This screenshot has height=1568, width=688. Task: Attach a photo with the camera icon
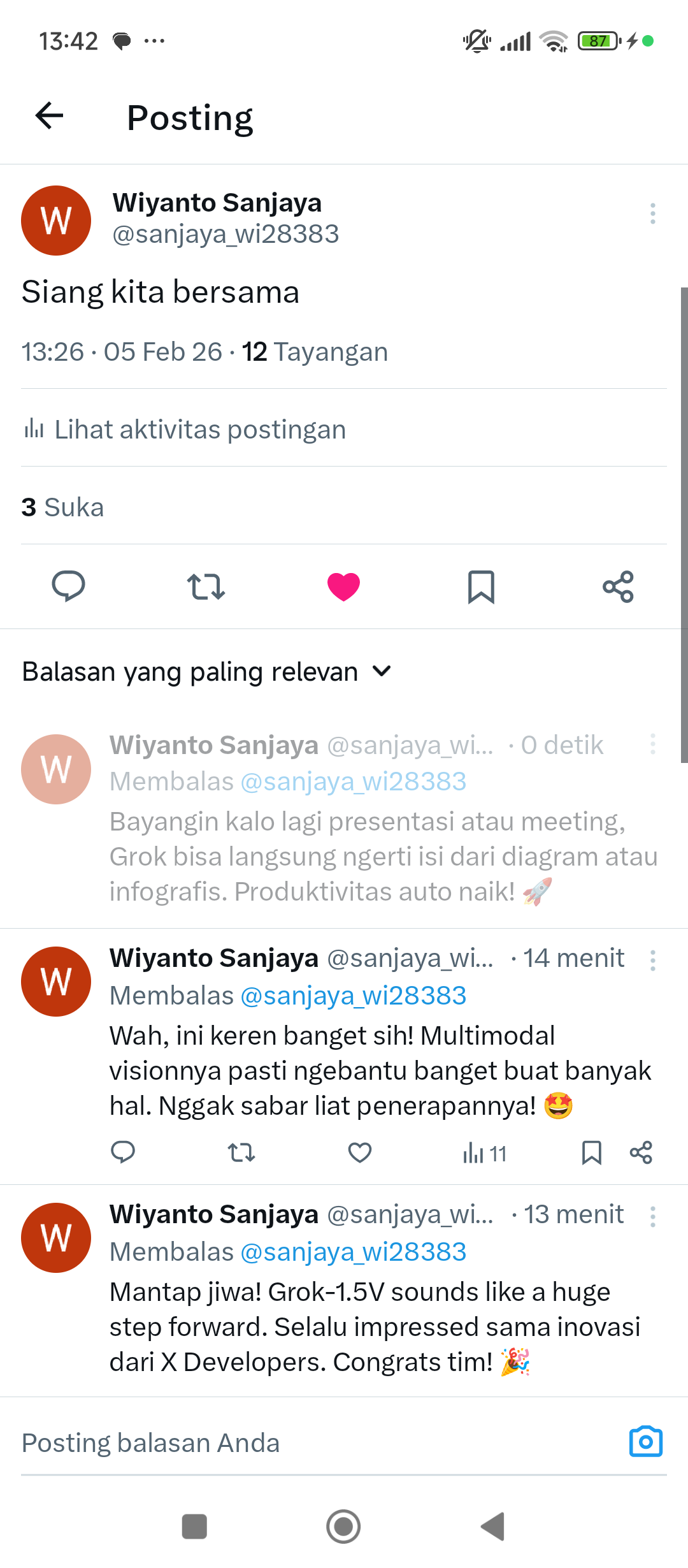pyautogui.click(x=646, y=1442)
